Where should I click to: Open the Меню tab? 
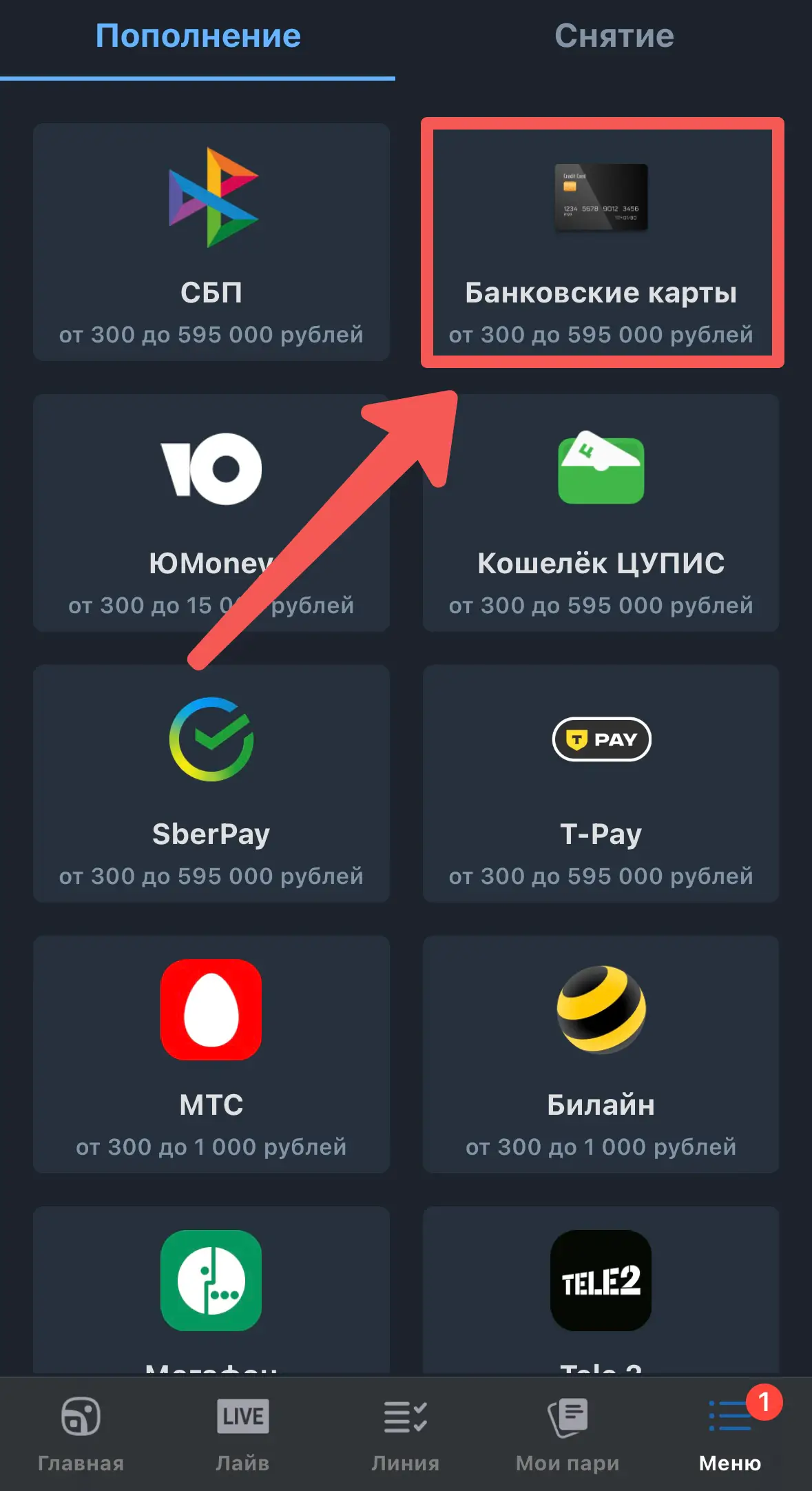[730, 1433]
